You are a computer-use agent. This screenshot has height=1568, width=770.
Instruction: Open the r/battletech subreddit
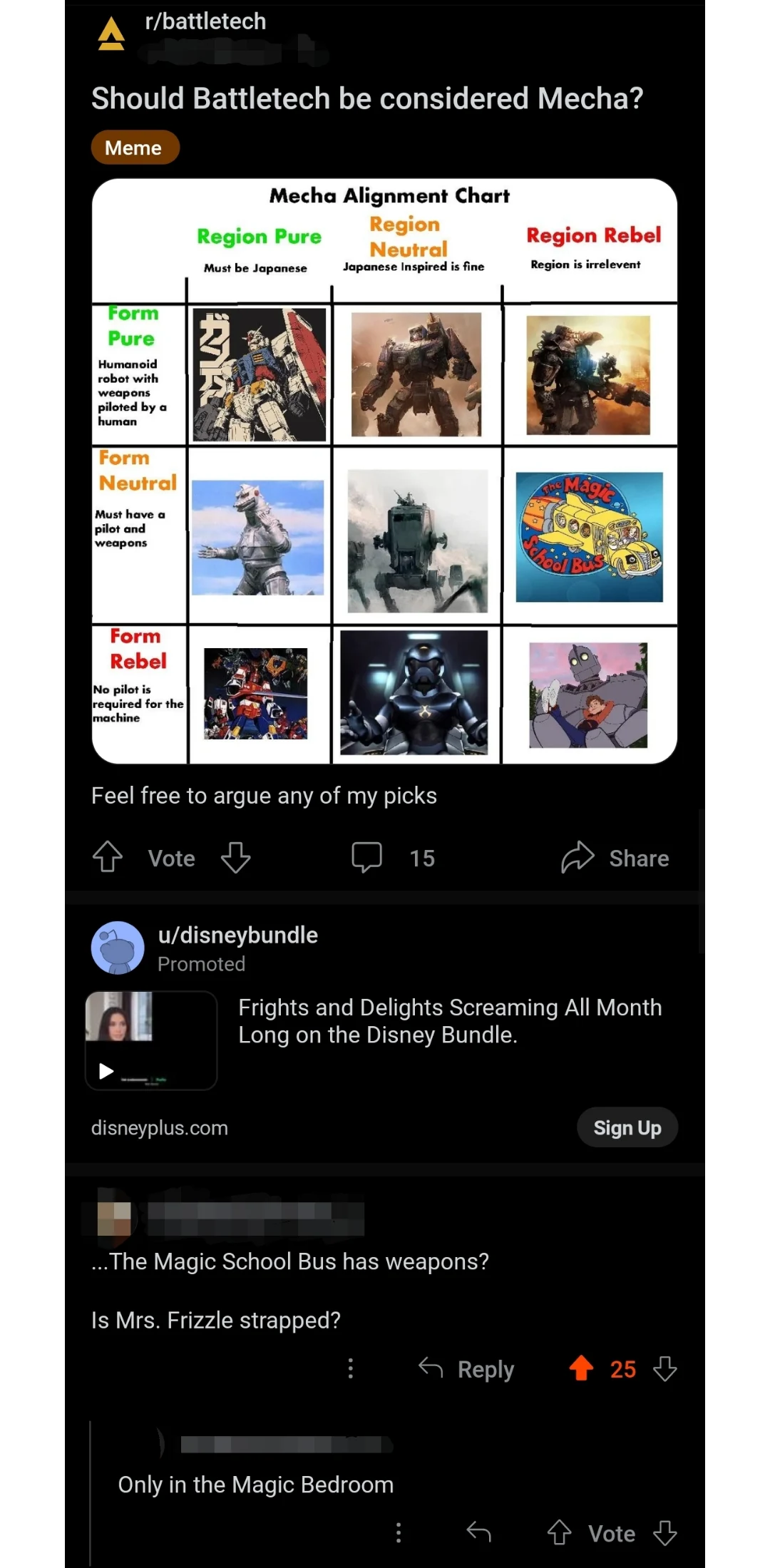coord(205,22)
